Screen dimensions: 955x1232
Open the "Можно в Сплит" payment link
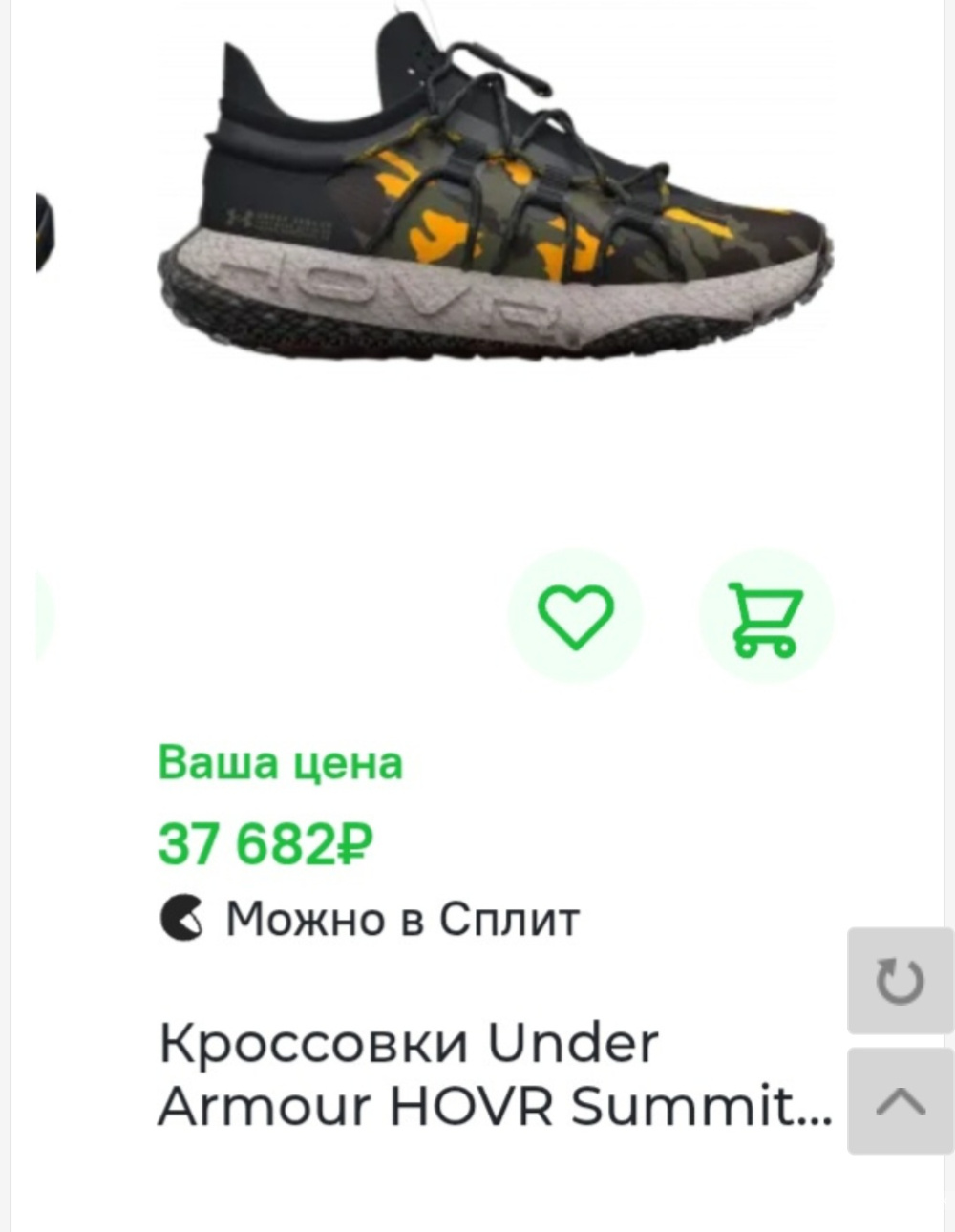tap(401, 920)
